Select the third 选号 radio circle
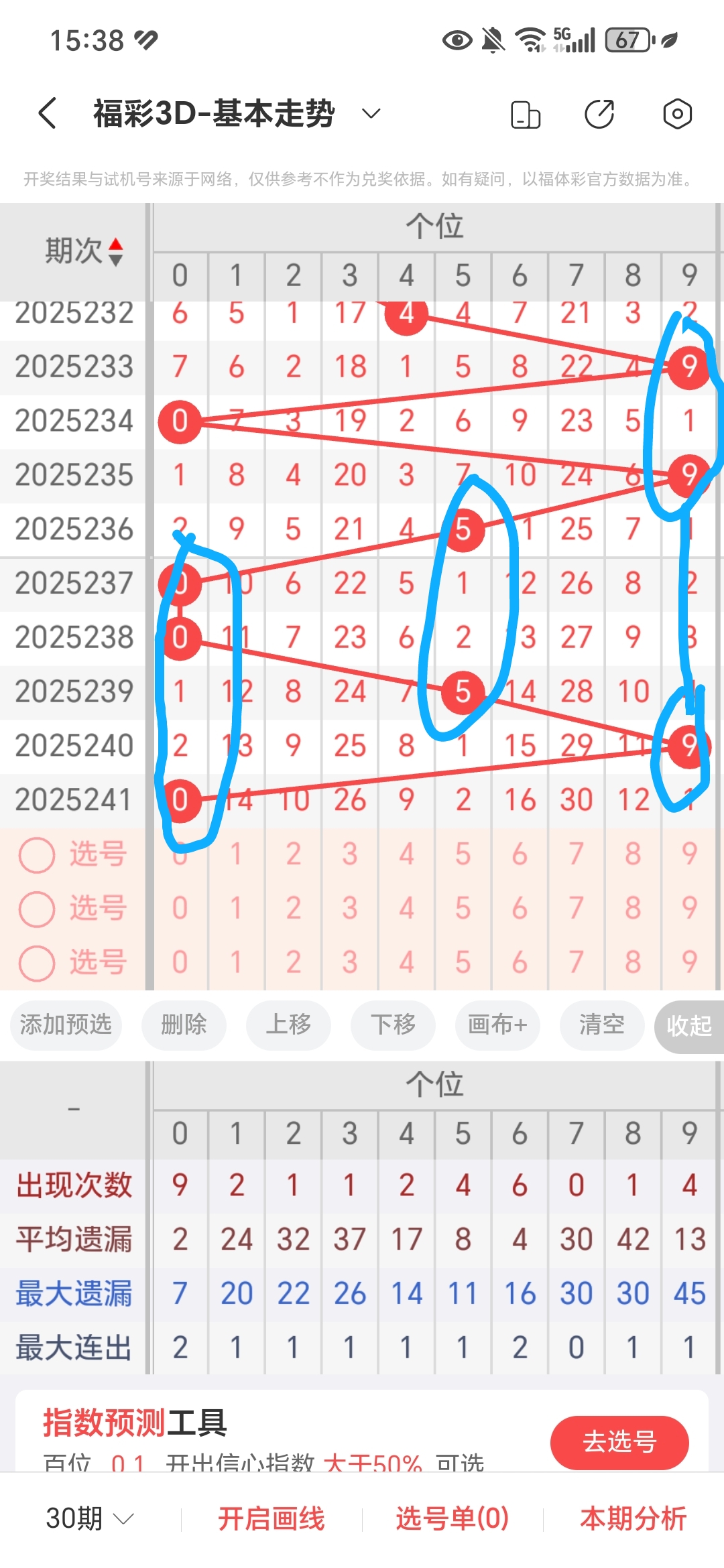This screenshot has height=1568, width=724. (x=38, y=964)
